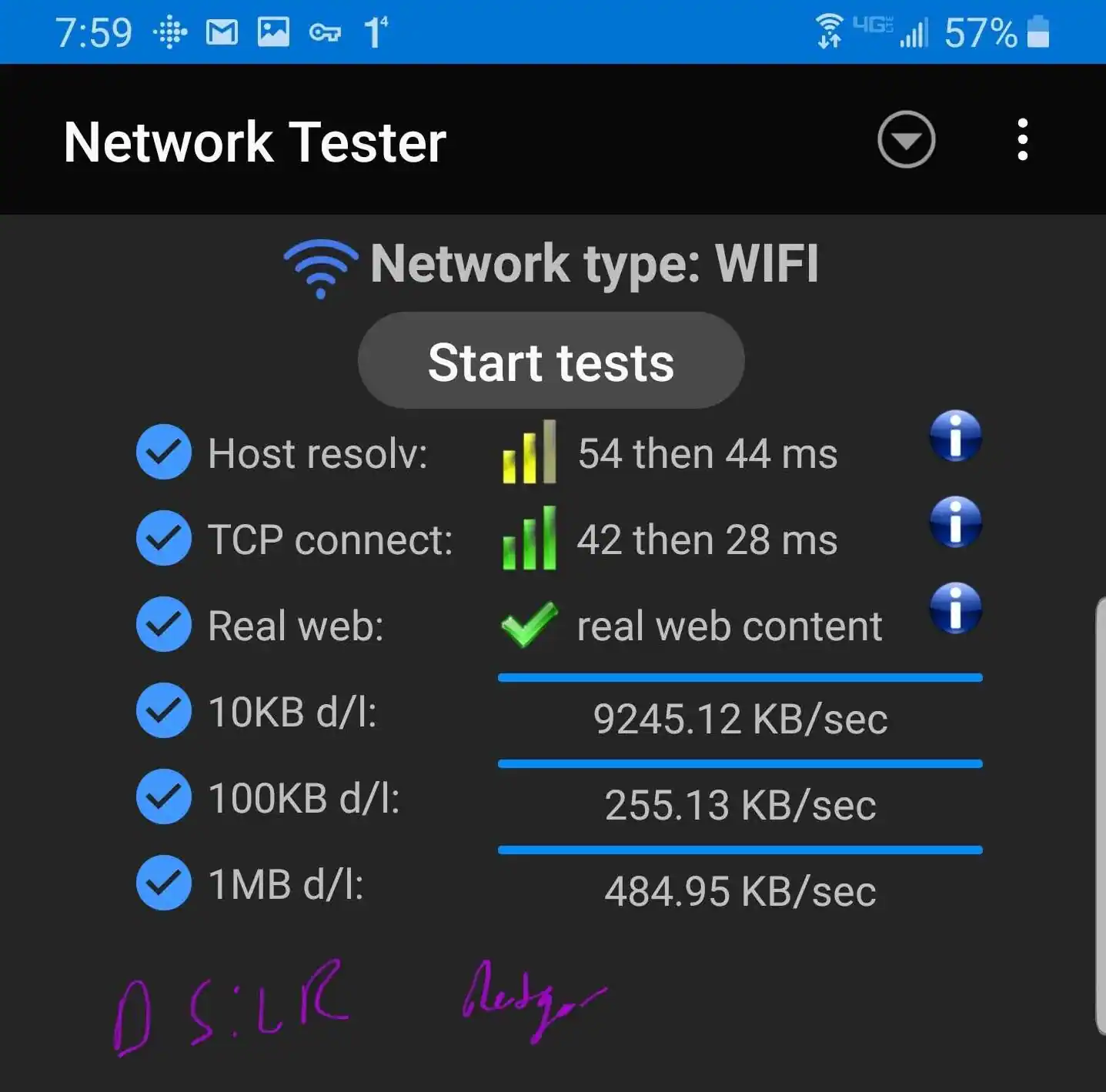
Task: Toggle the 100KB d/l test checkbox
Action: [x=164, y=796]
